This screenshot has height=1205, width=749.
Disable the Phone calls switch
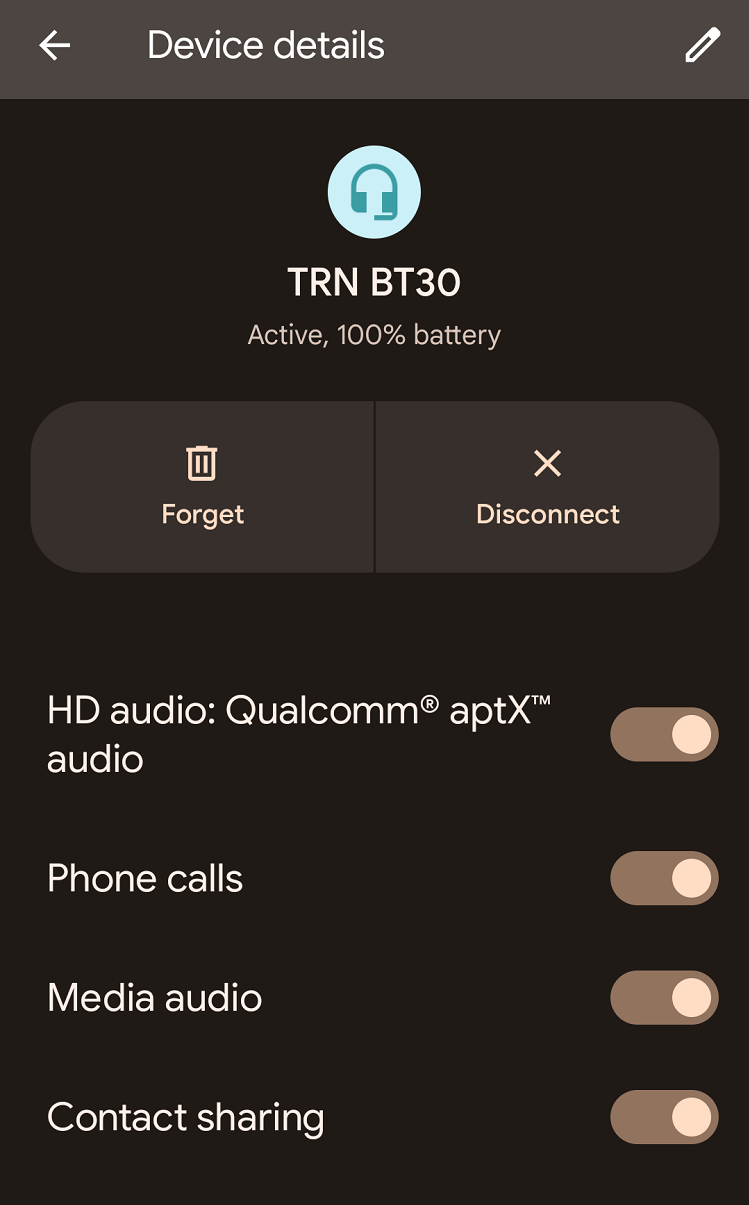664,878
